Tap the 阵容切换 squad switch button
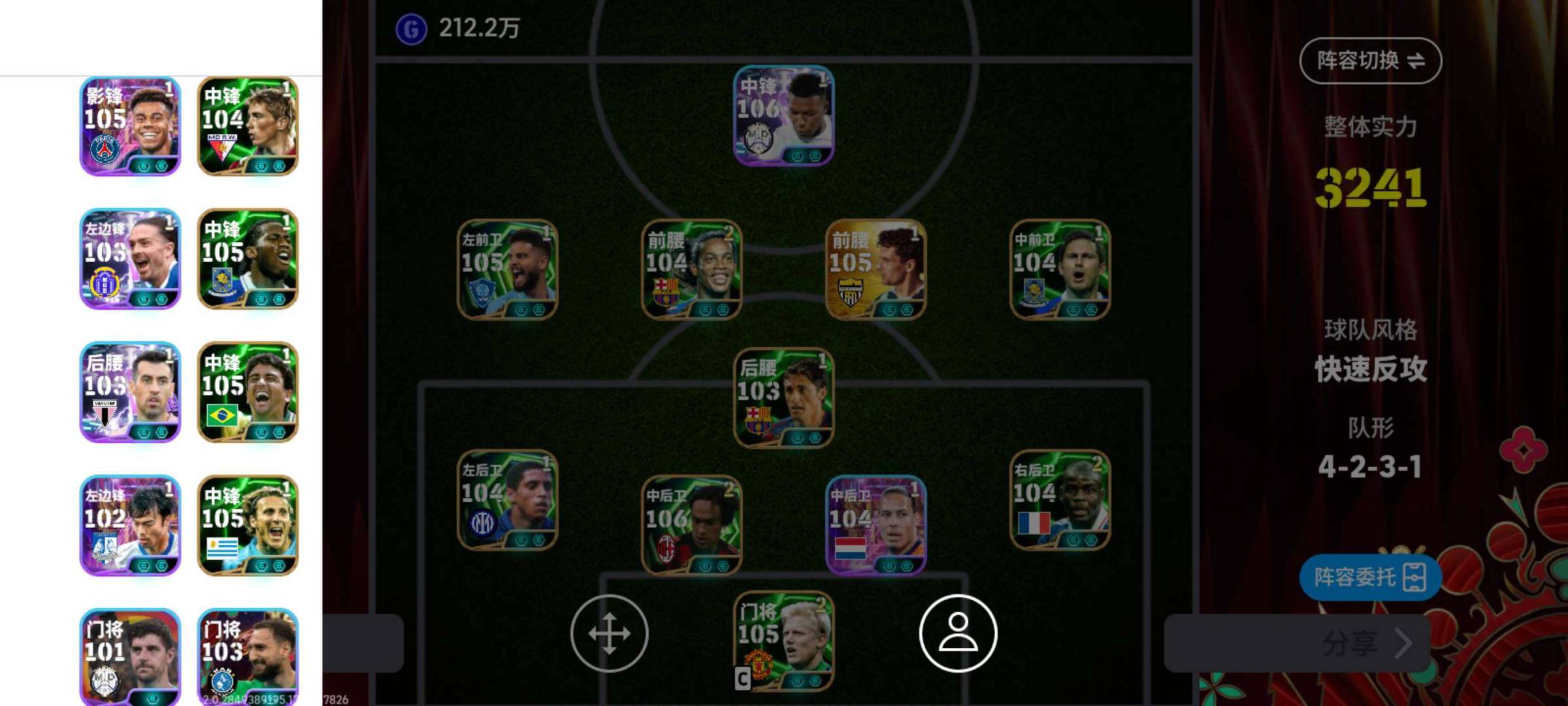Viewport: 1568px width, 706px height. [x=1370, y=61]
